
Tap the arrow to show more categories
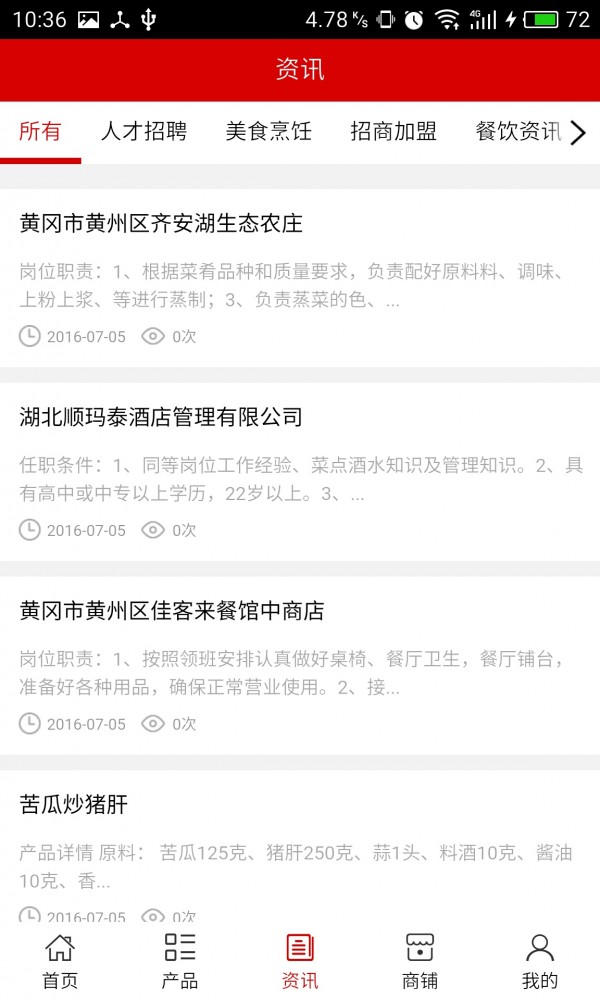[578, 132]
